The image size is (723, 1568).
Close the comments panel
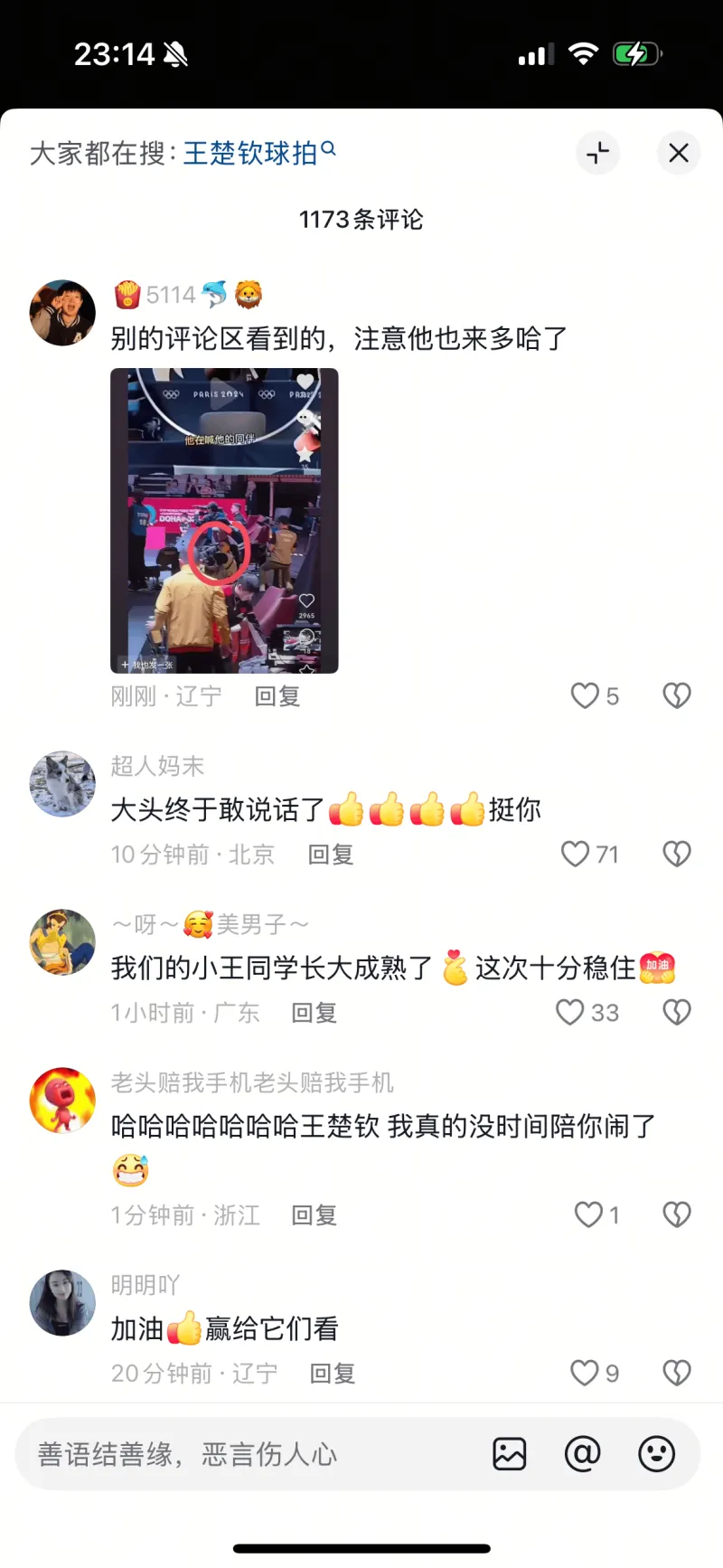(678, 153)
